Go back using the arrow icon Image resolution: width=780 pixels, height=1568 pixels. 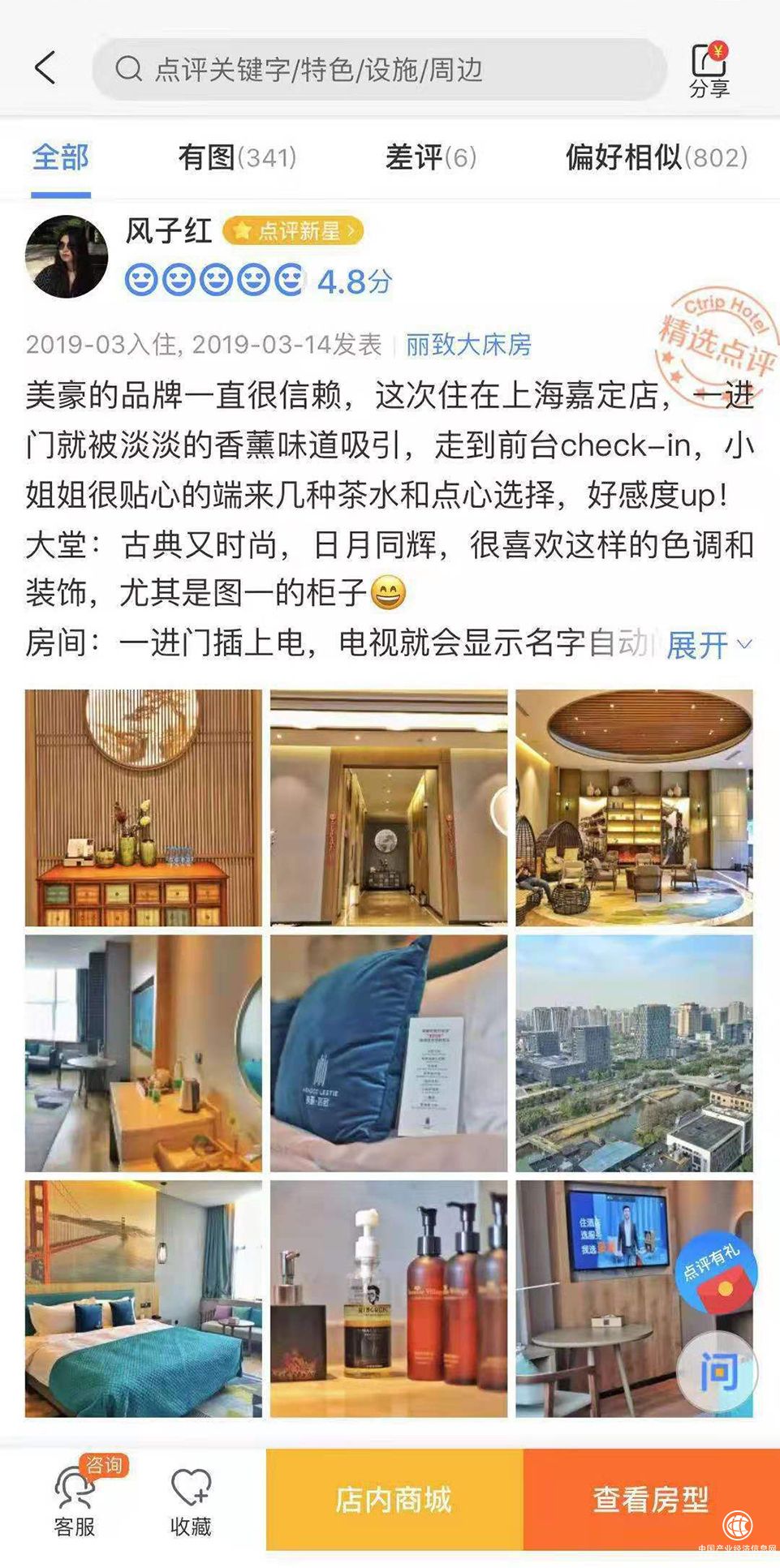(x=45, y=68)
